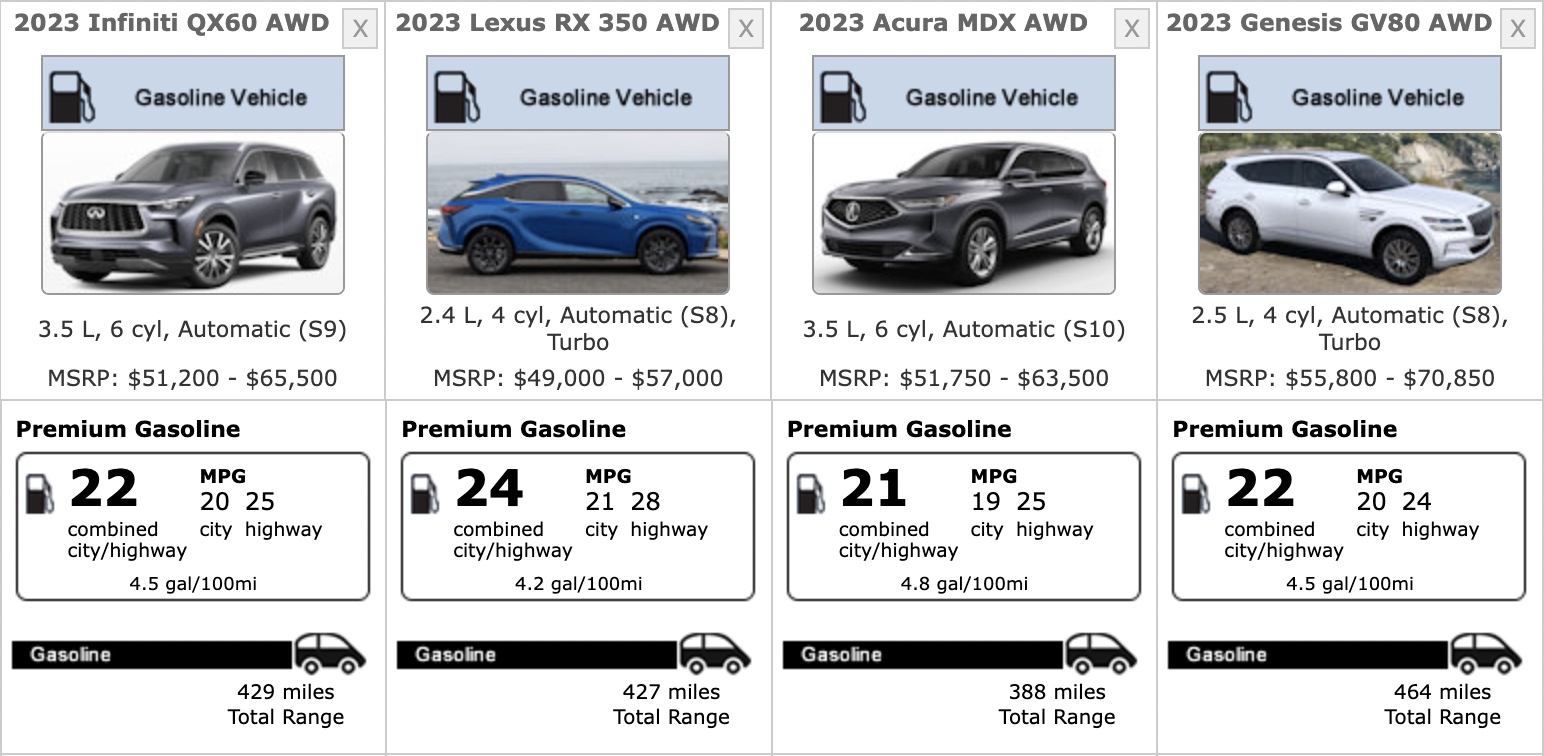This screenshot has height=756, width=1544.
Task: Open the blue Lexus RX 350 photo
Action: click(x=578, y=213)
